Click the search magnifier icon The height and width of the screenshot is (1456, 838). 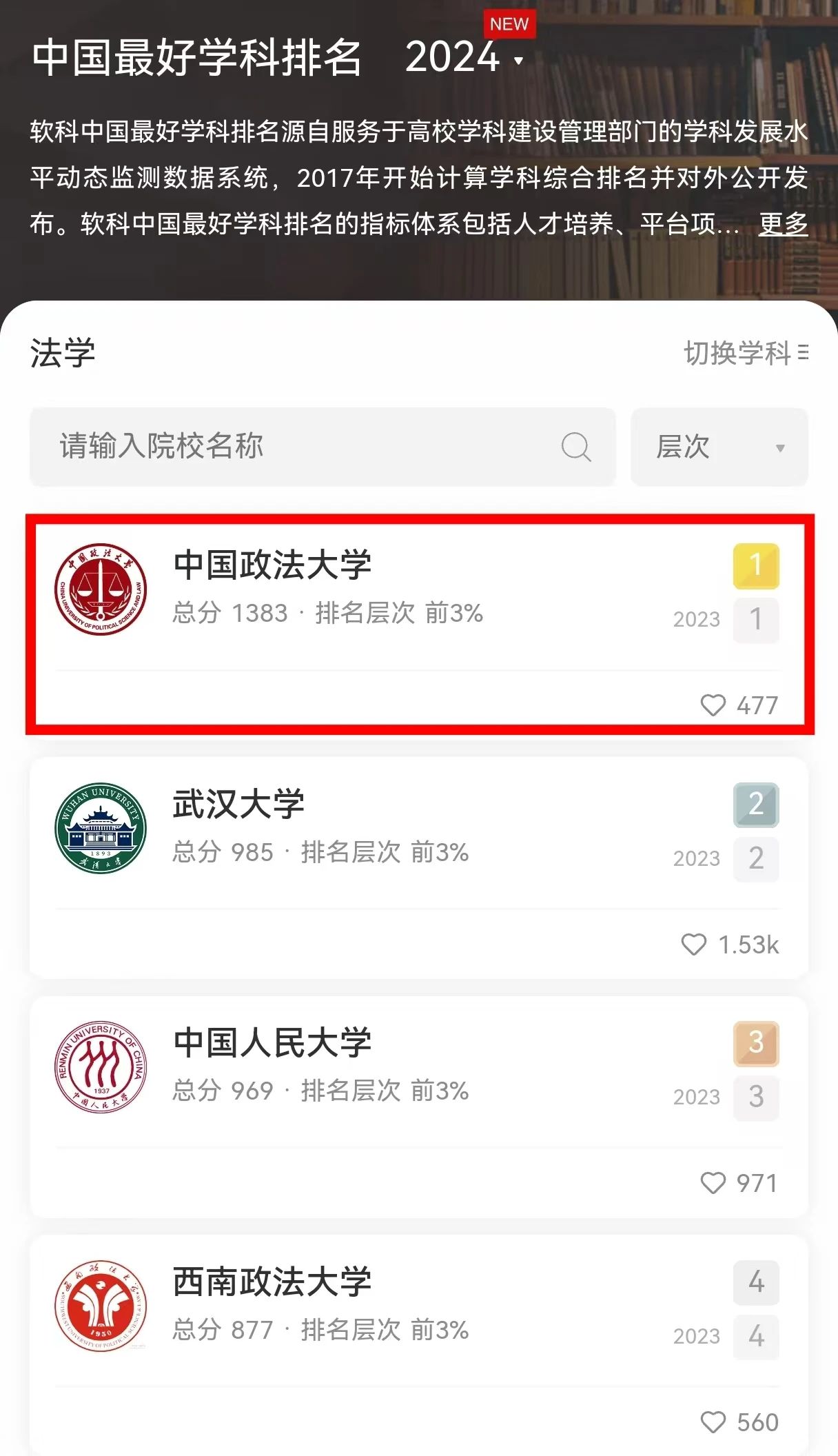point(576,448)
